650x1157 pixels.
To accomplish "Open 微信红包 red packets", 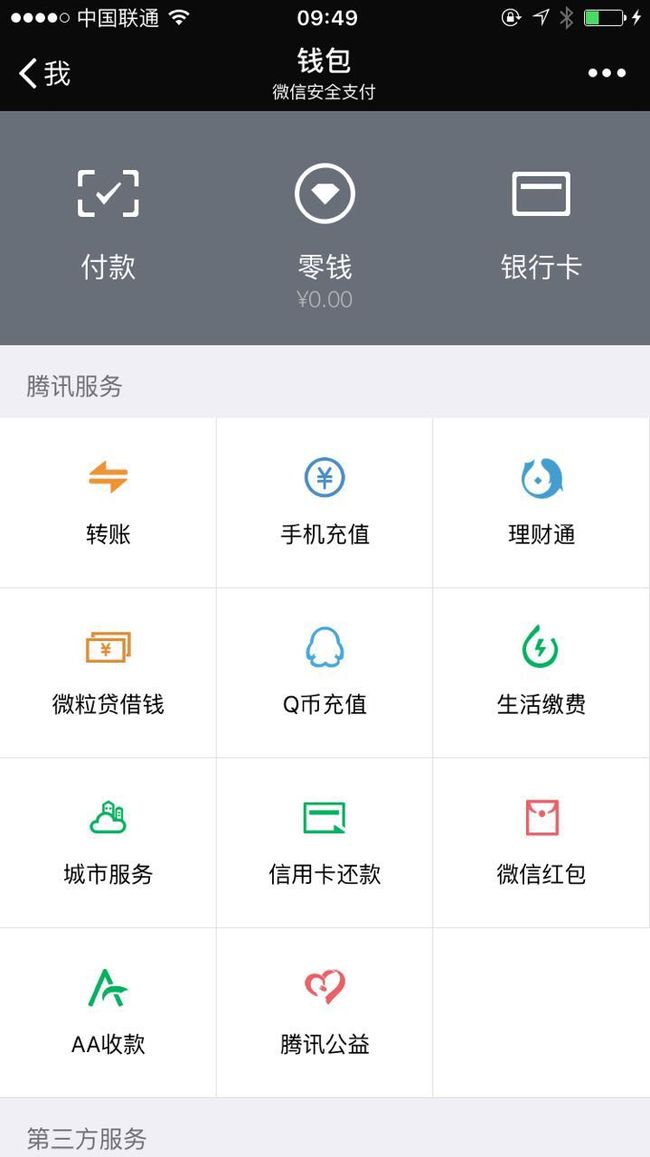I will tap(542, 843).
